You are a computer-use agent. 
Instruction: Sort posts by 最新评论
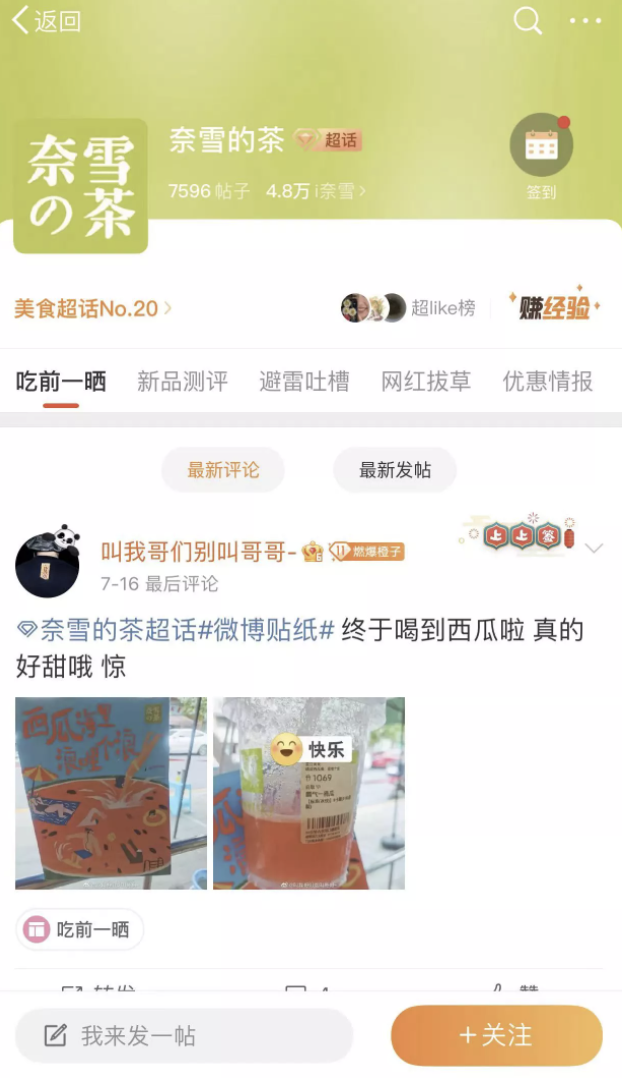223,470
